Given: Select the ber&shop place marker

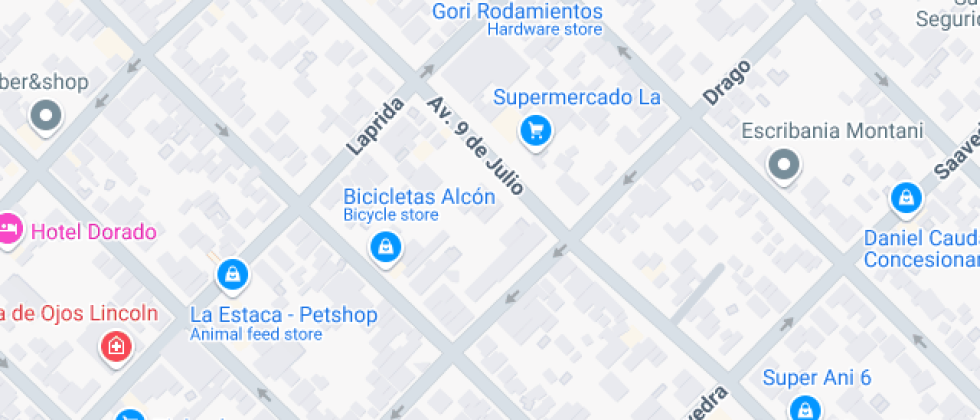Looking at the screenshot, I should (x=46, y=116).
